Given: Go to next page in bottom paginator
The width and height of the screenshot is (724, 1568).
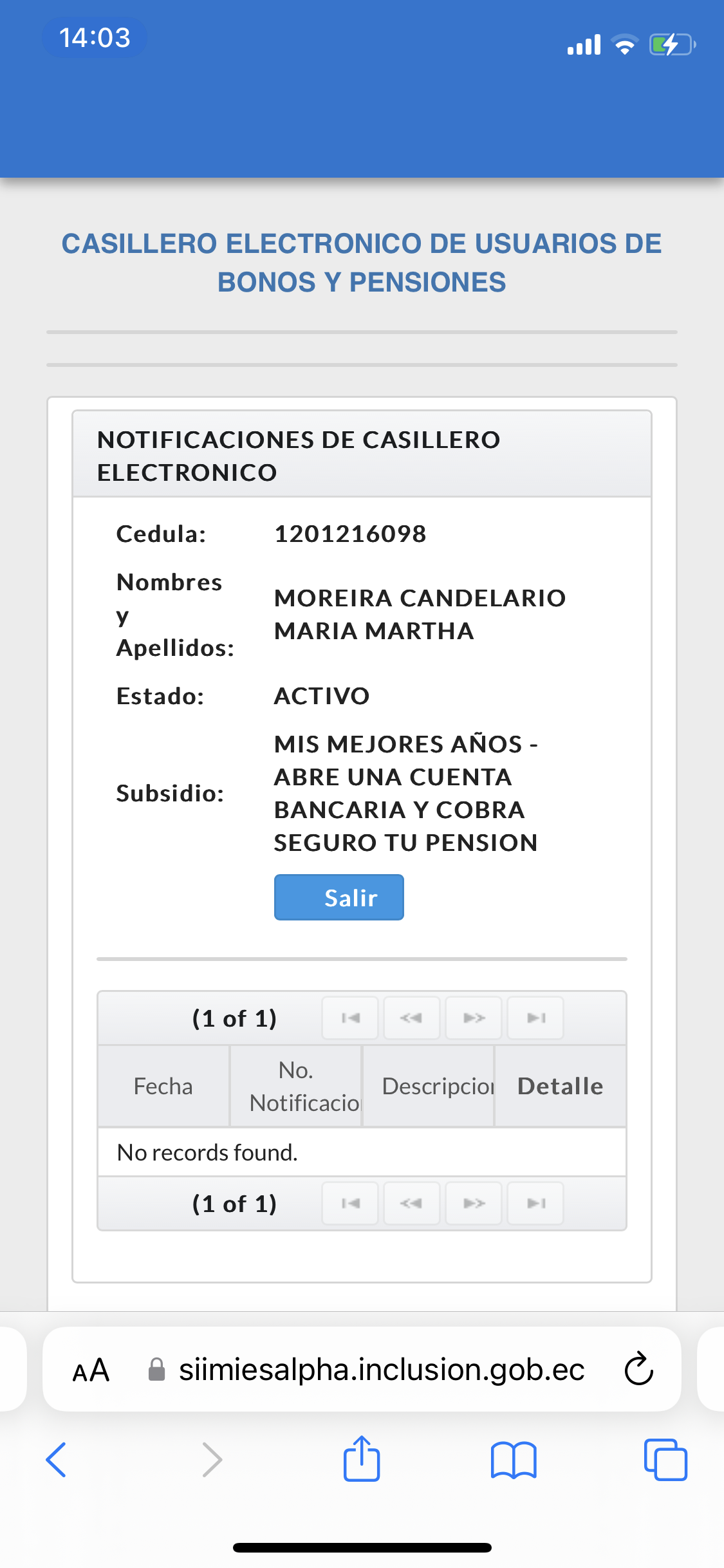Looking at the screenshot, I should pyautogui.click(x=474, y=1203).
